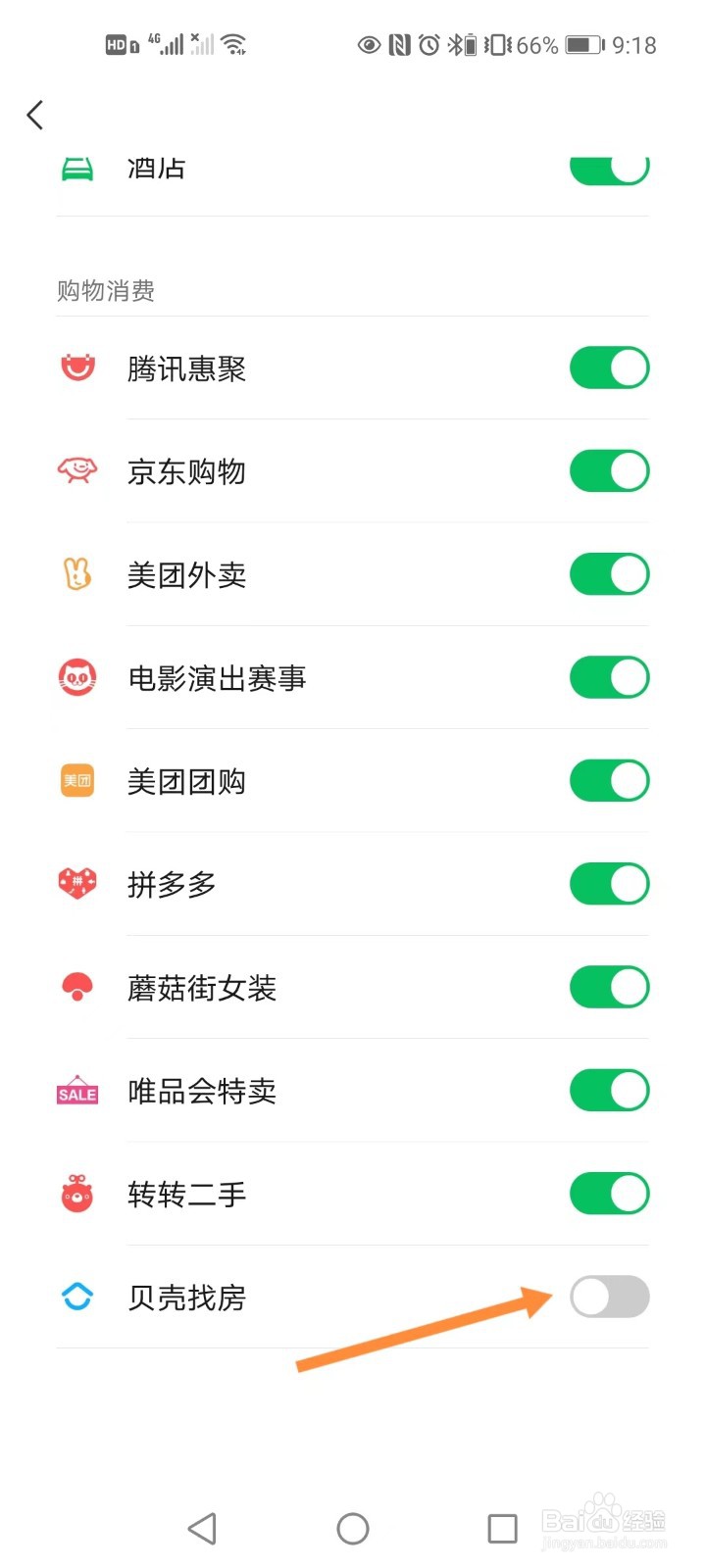Turn off the 美团团购 switch
The image size is (706, 1568).
coord(609,780)
